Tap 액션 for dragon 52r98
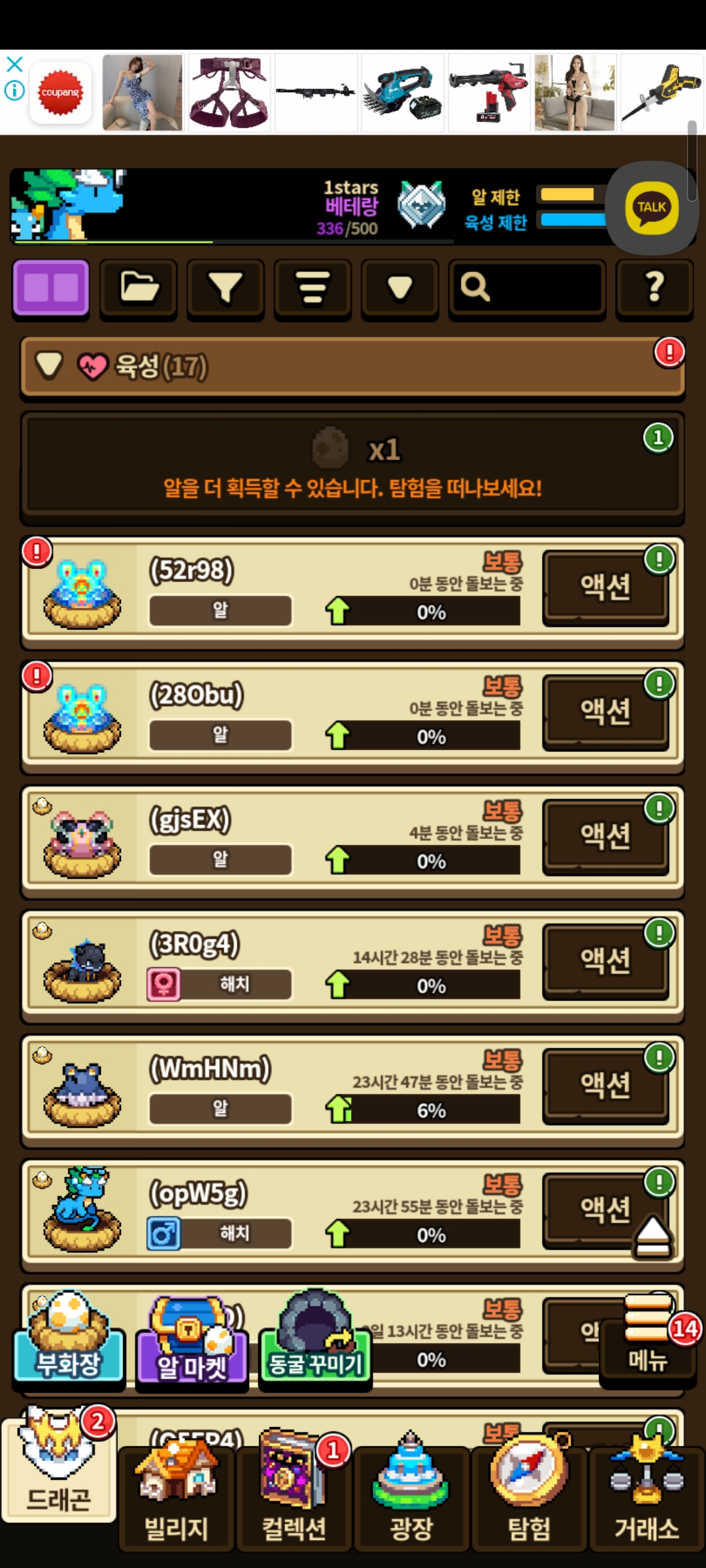This screenshot has width=706, height=1568. click(x=605, y=587)
